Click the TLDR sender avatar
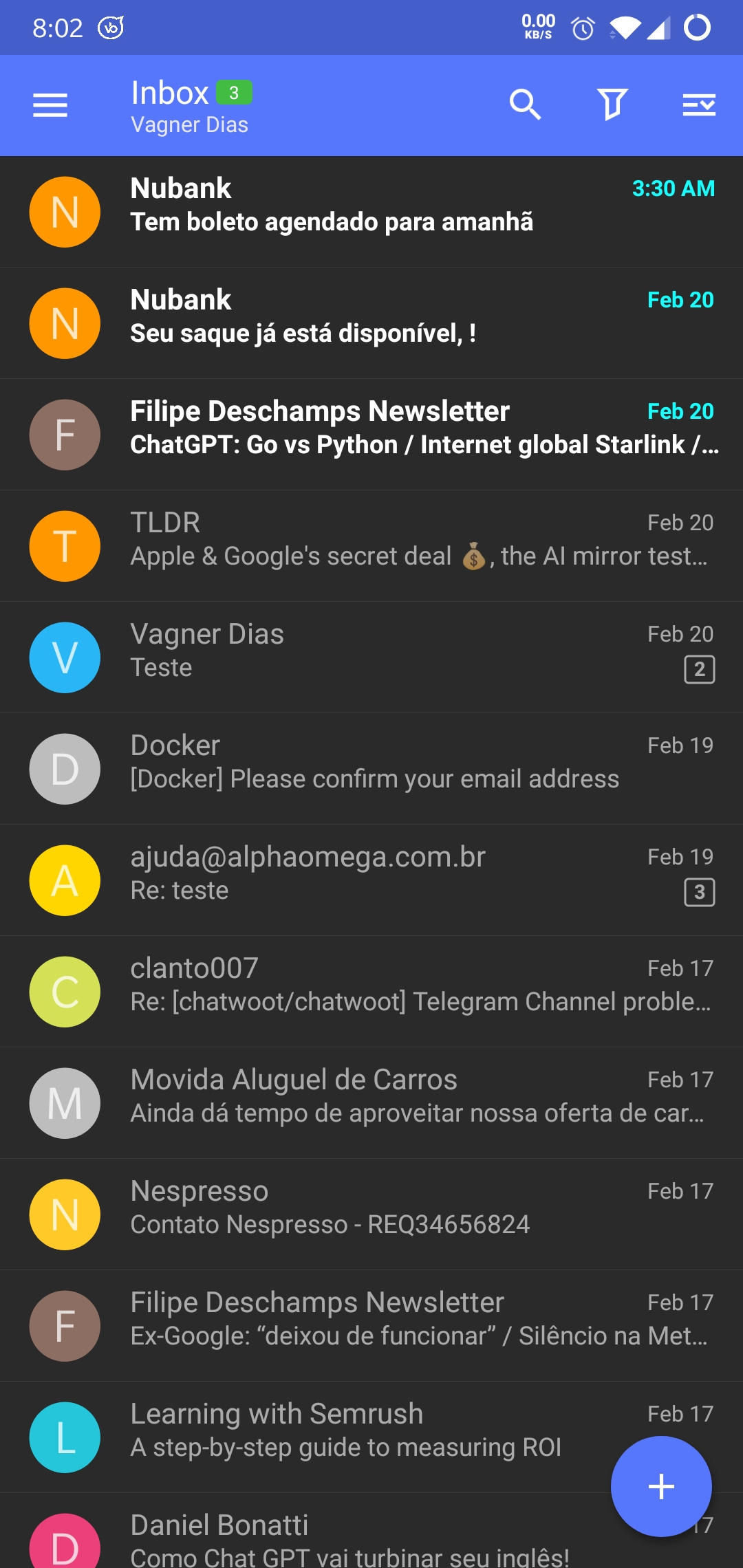 [64, 545]
